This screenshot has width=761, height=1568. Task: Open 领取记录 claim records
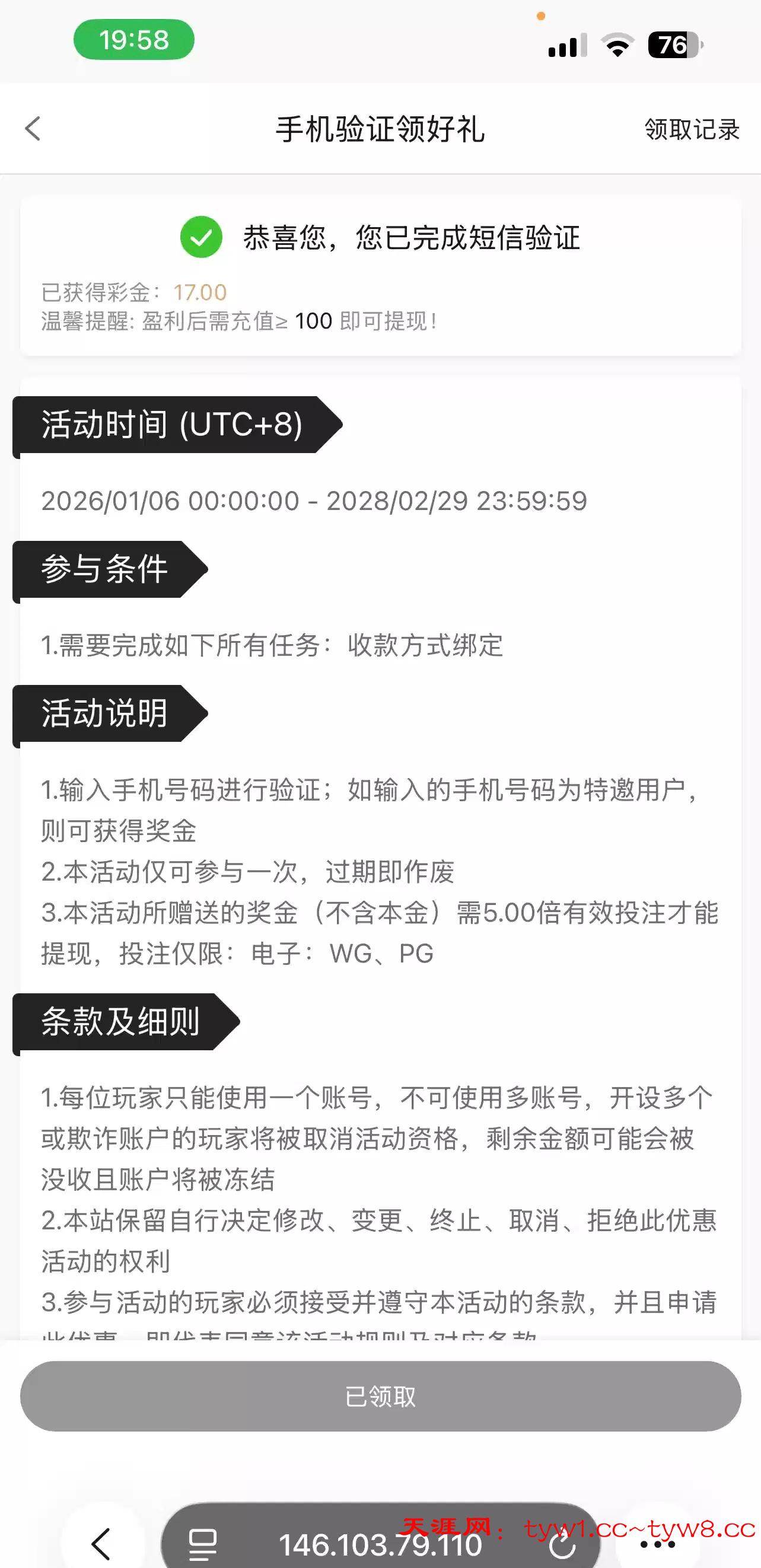tap(692, 130)
